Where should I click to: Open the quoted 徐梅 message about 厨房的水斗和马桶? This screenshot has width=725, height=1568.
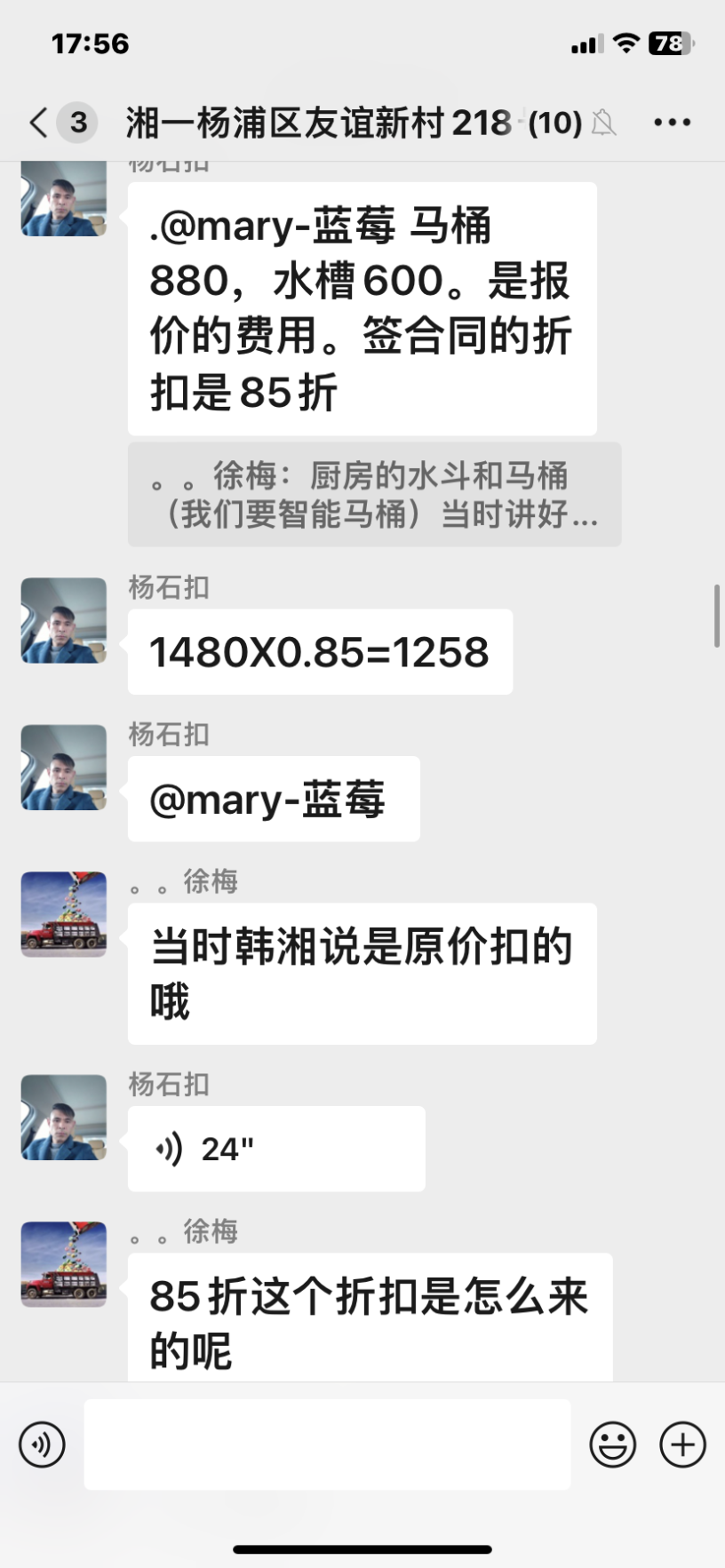tap(374, 495)
